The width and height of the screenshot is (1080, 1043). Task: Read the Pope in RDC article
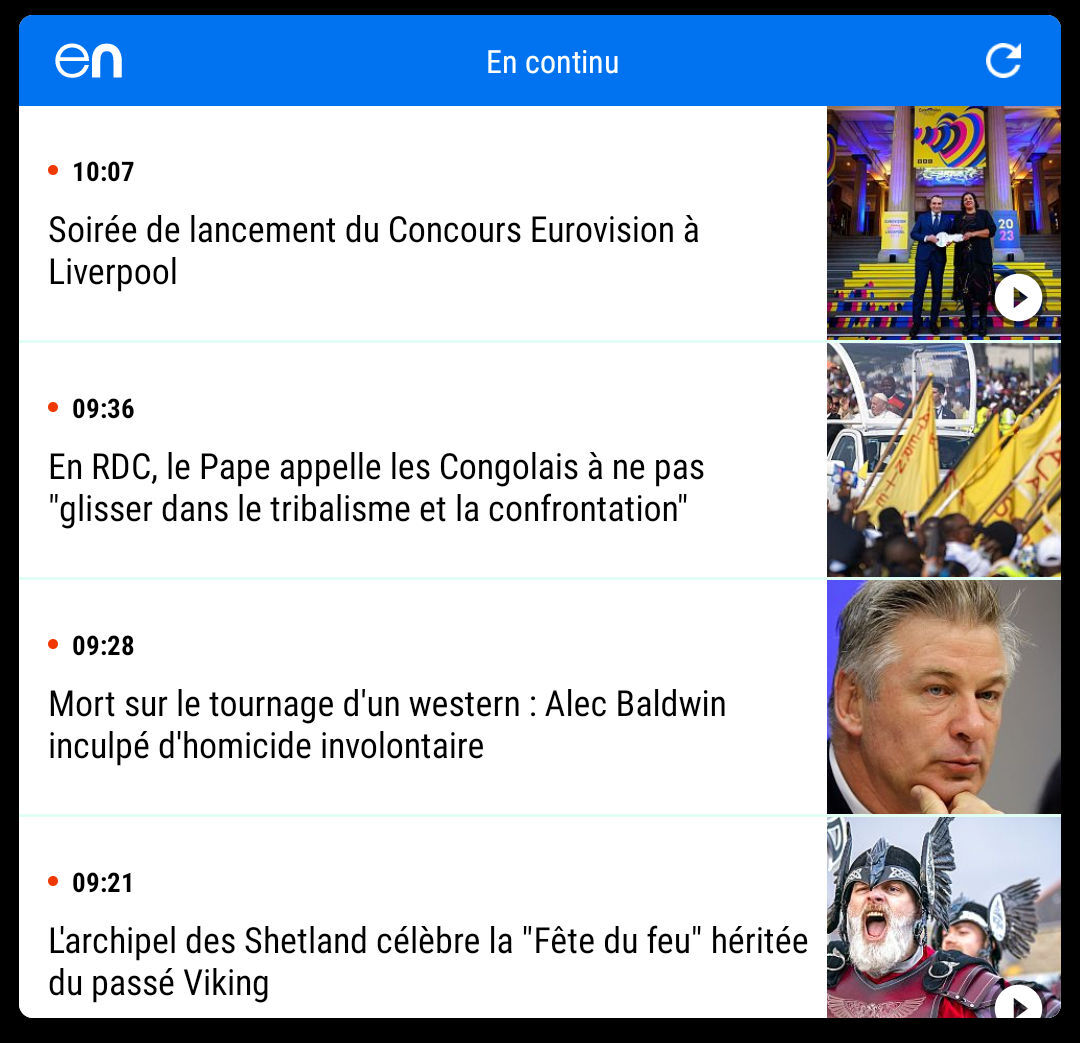point(377,488)
